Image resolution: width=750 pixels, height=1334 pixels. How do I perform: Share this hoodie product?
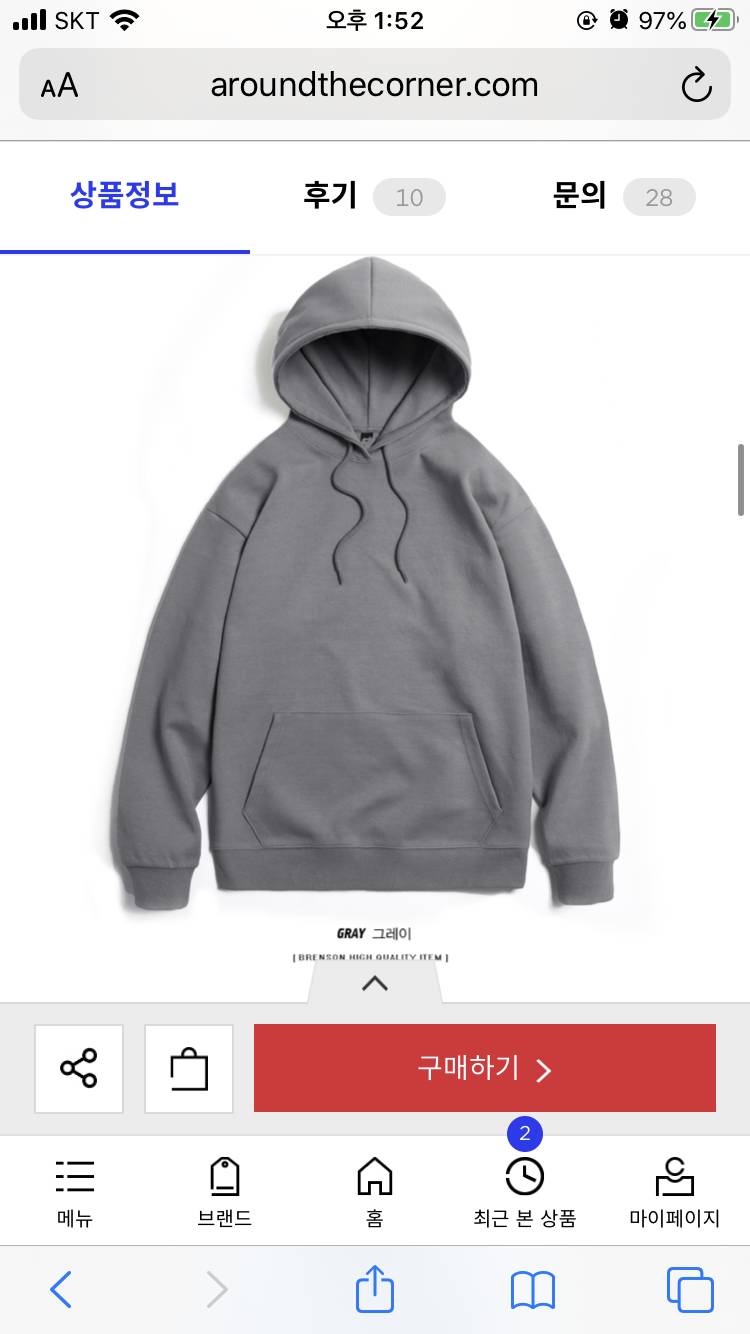coord(79,1068)
